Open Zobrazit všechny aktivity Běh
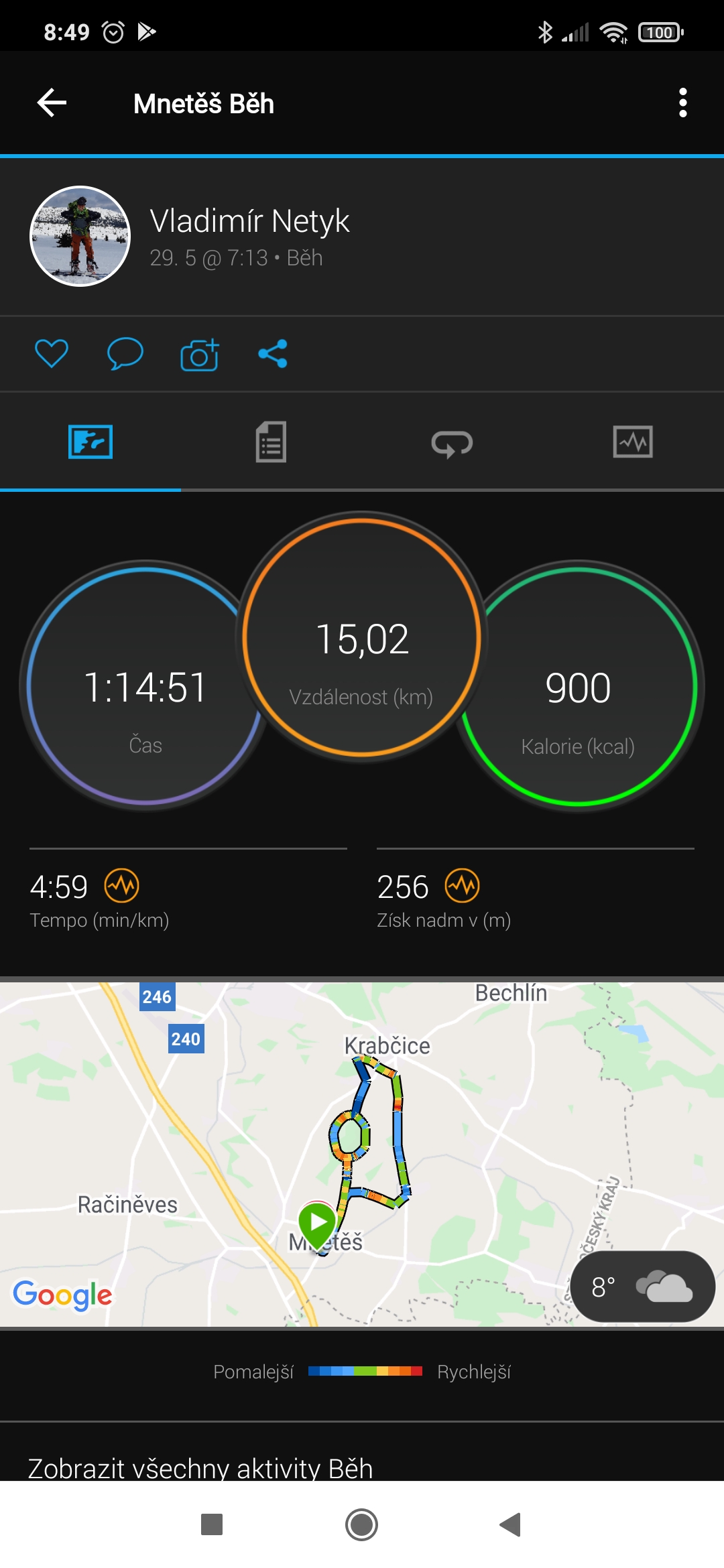The image size is (724, 1568). coord(200,1468)
